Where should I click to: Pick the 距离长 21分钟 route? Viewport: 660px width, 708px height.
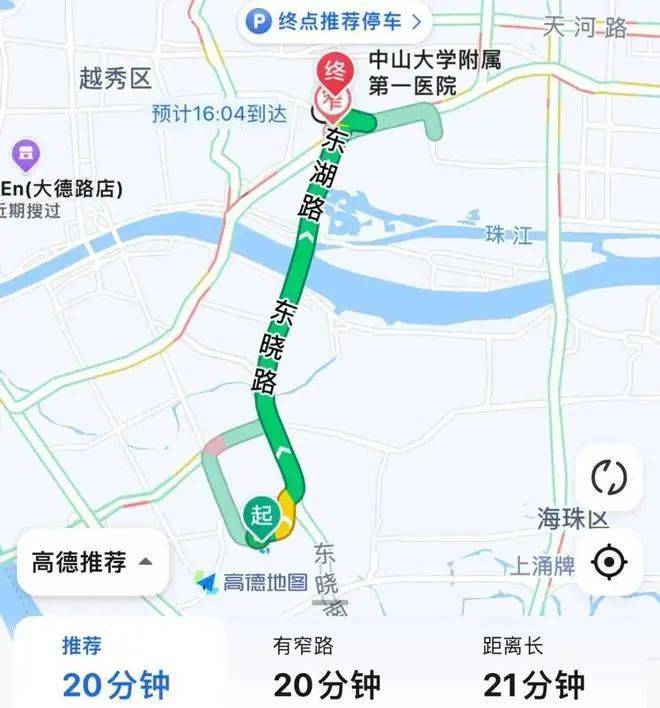534,668
